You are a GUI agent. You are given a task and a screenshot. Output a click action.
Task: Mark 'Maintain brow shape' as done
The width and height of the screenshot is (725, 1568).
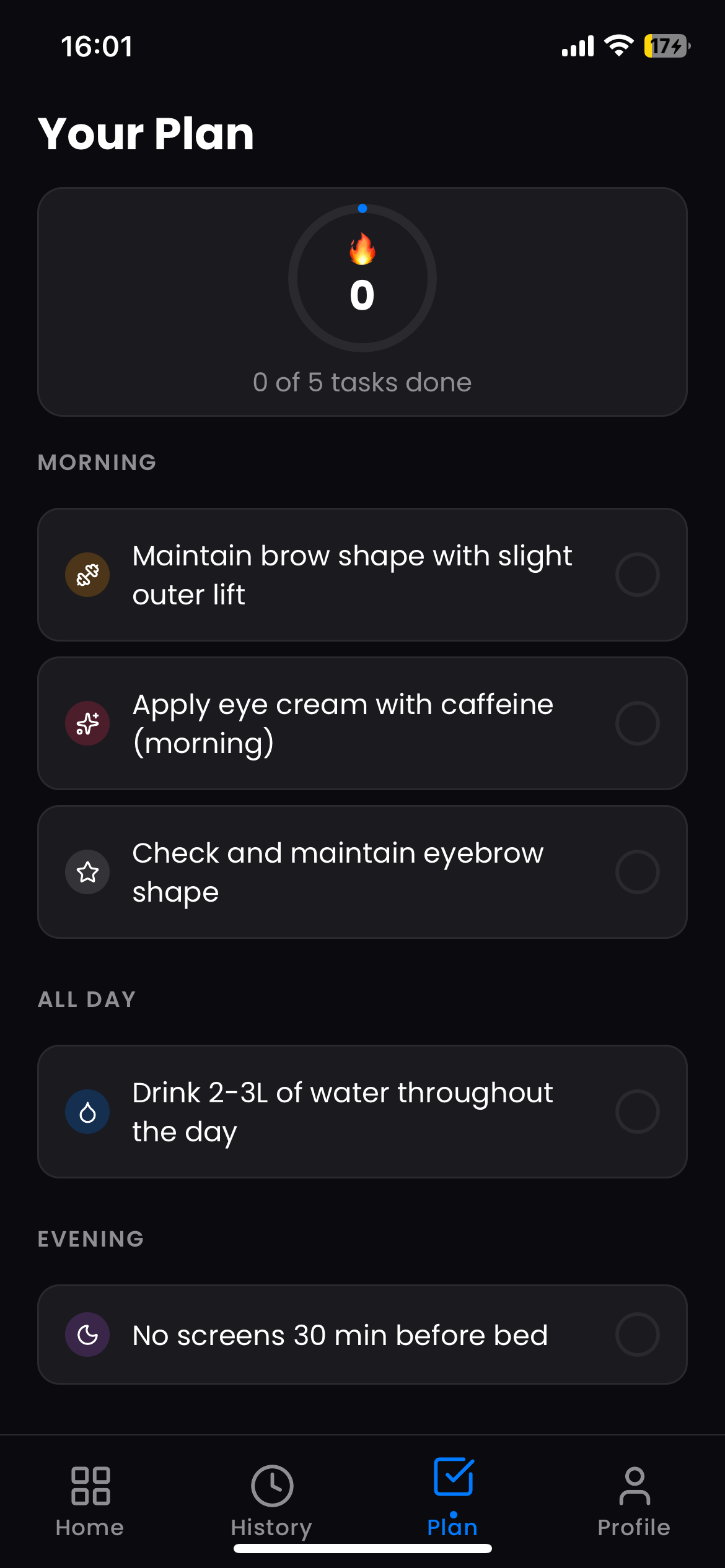pos(638,574)
